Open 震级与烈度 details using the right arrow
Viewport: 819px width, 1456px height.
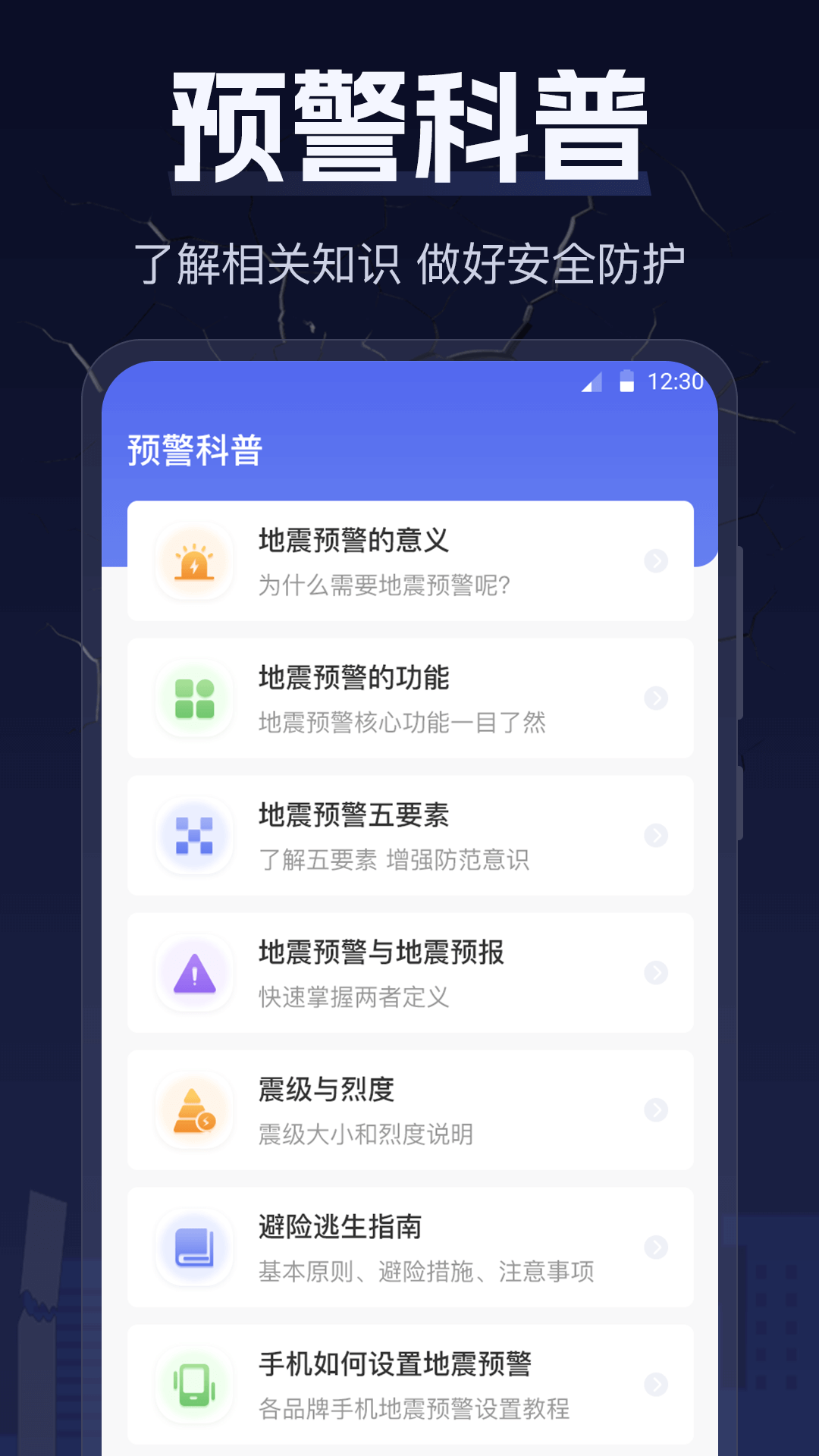pyautogui.click(x=655, y=1110)
